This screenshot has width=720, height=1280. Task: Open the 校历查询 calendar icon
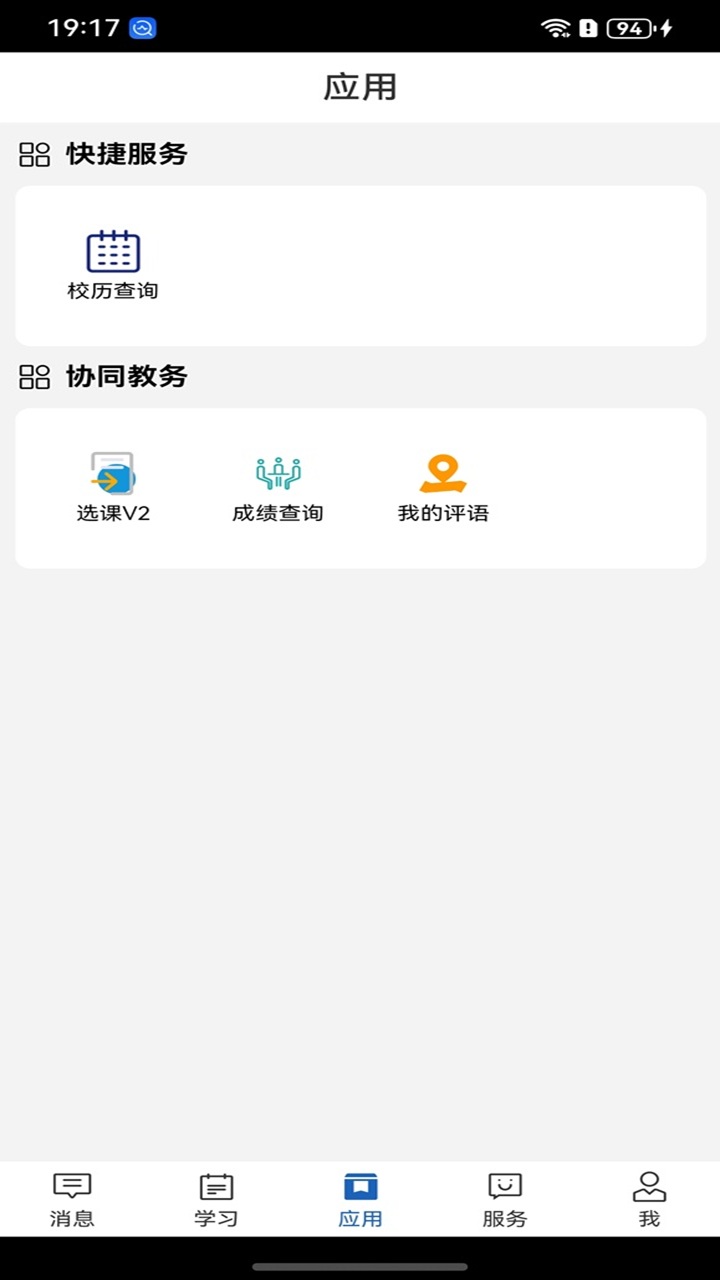coord(113,253)
